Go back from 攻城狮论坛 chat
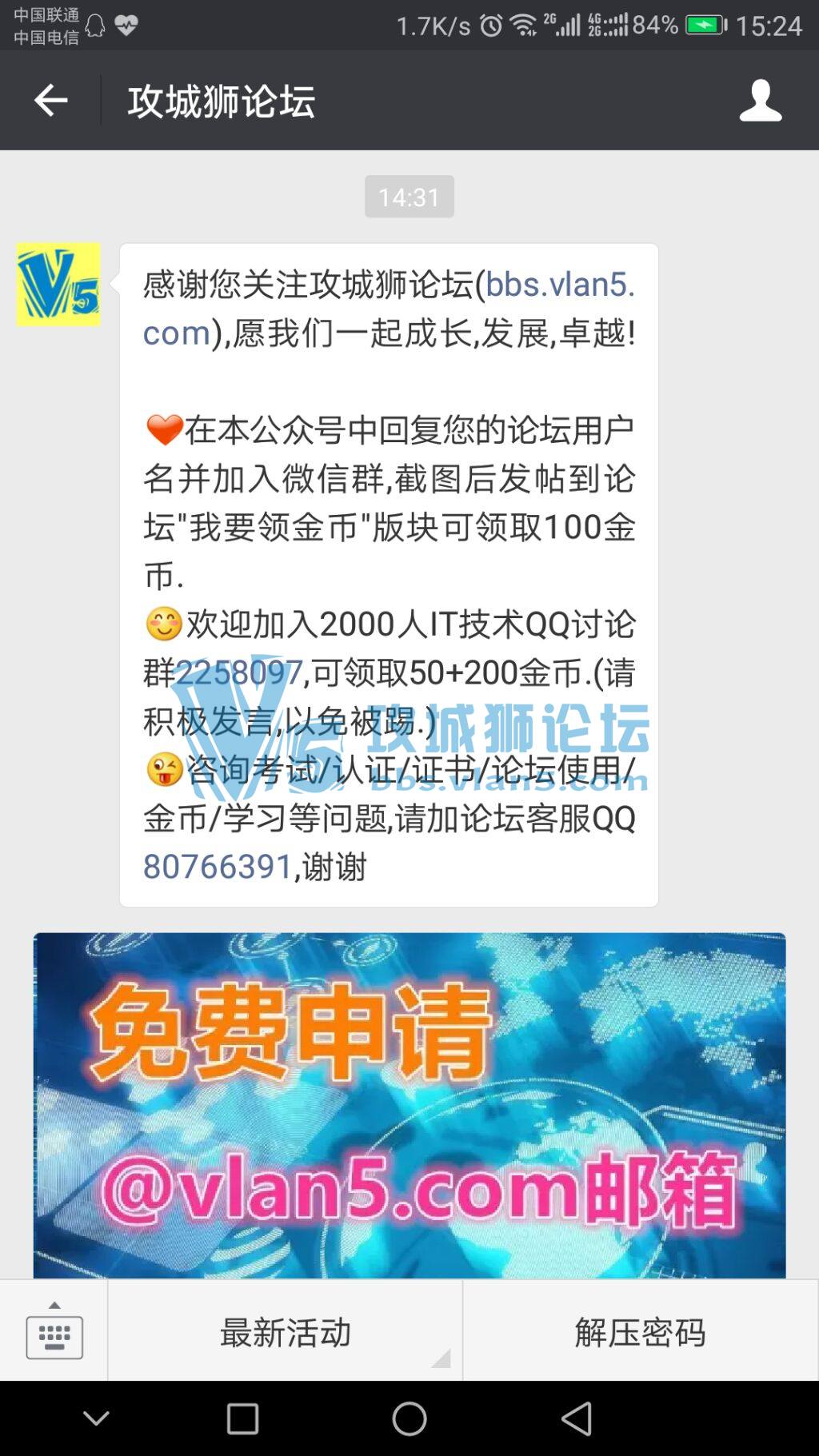Screen dimensions: 819x1456 (50, 101)
